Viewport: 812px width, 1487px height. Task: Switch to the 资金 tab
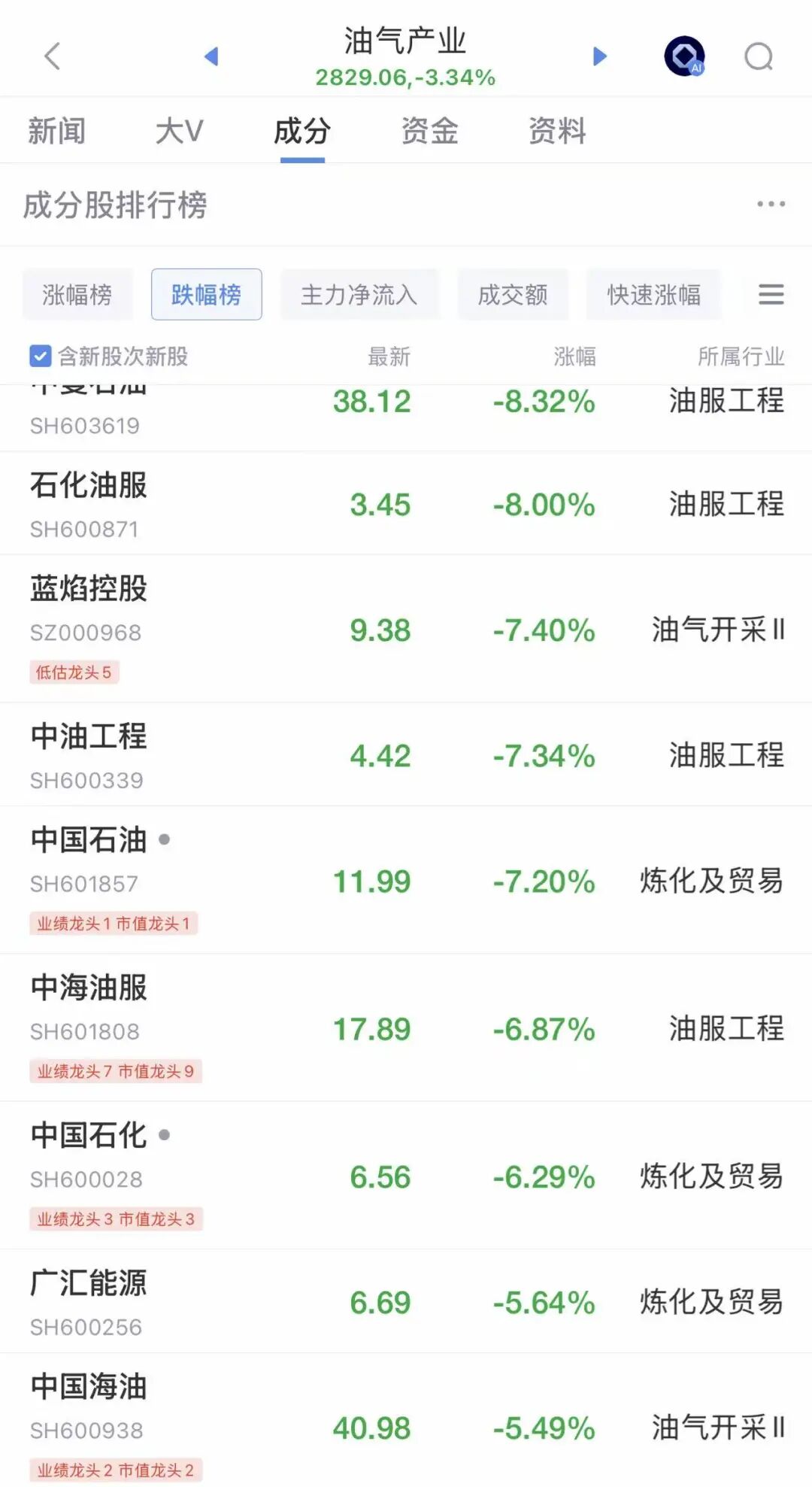point(429,132)
